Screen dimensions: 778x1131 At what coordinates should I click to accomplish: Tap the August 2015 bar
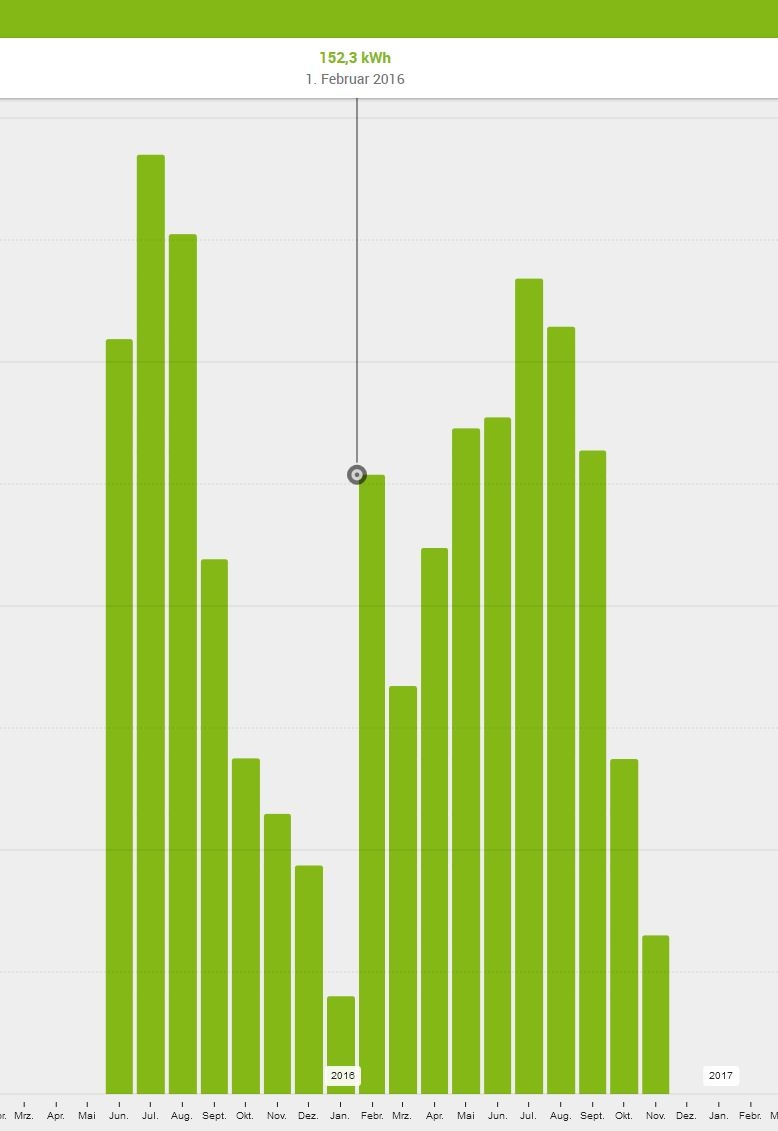click(x=182, y=664)
